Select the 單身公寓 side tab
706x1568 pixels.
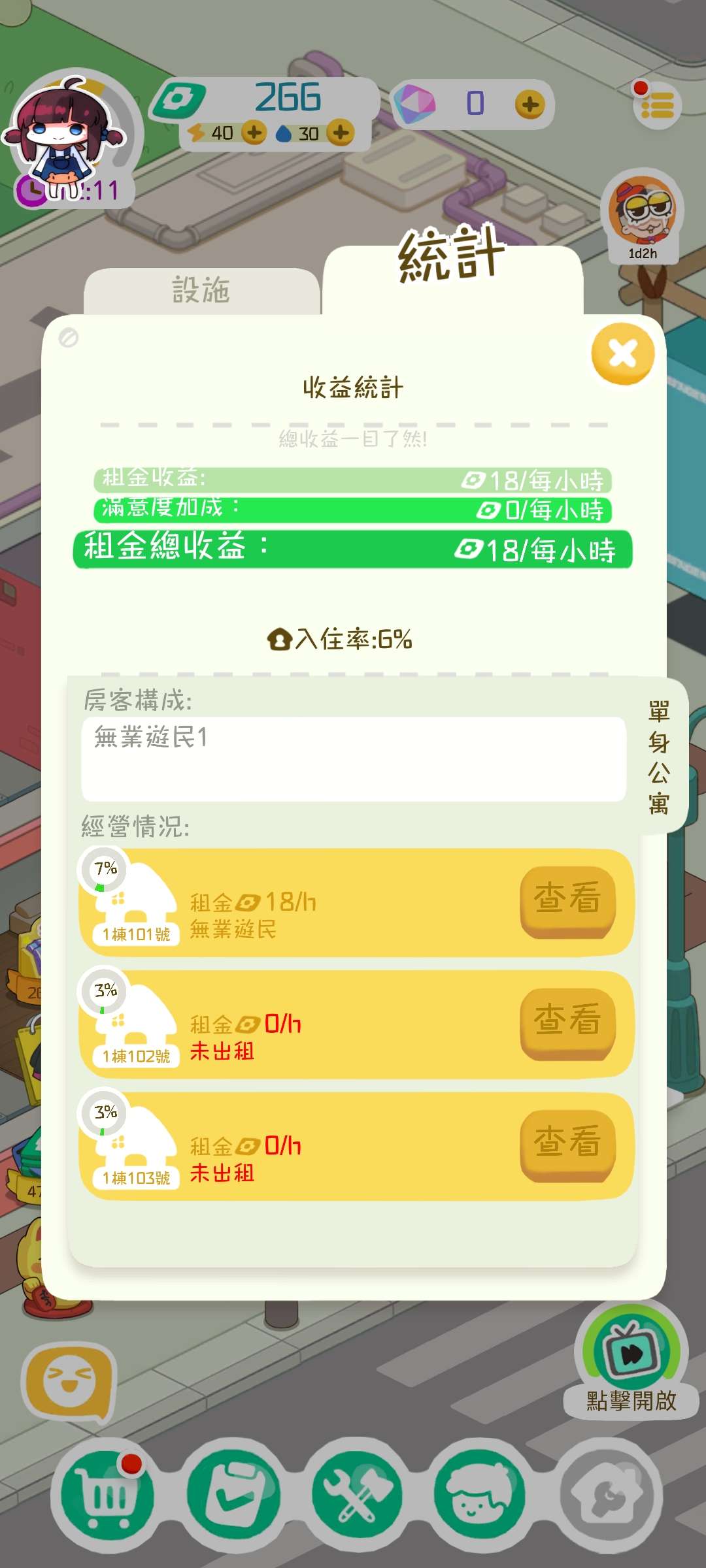[659, 757]
